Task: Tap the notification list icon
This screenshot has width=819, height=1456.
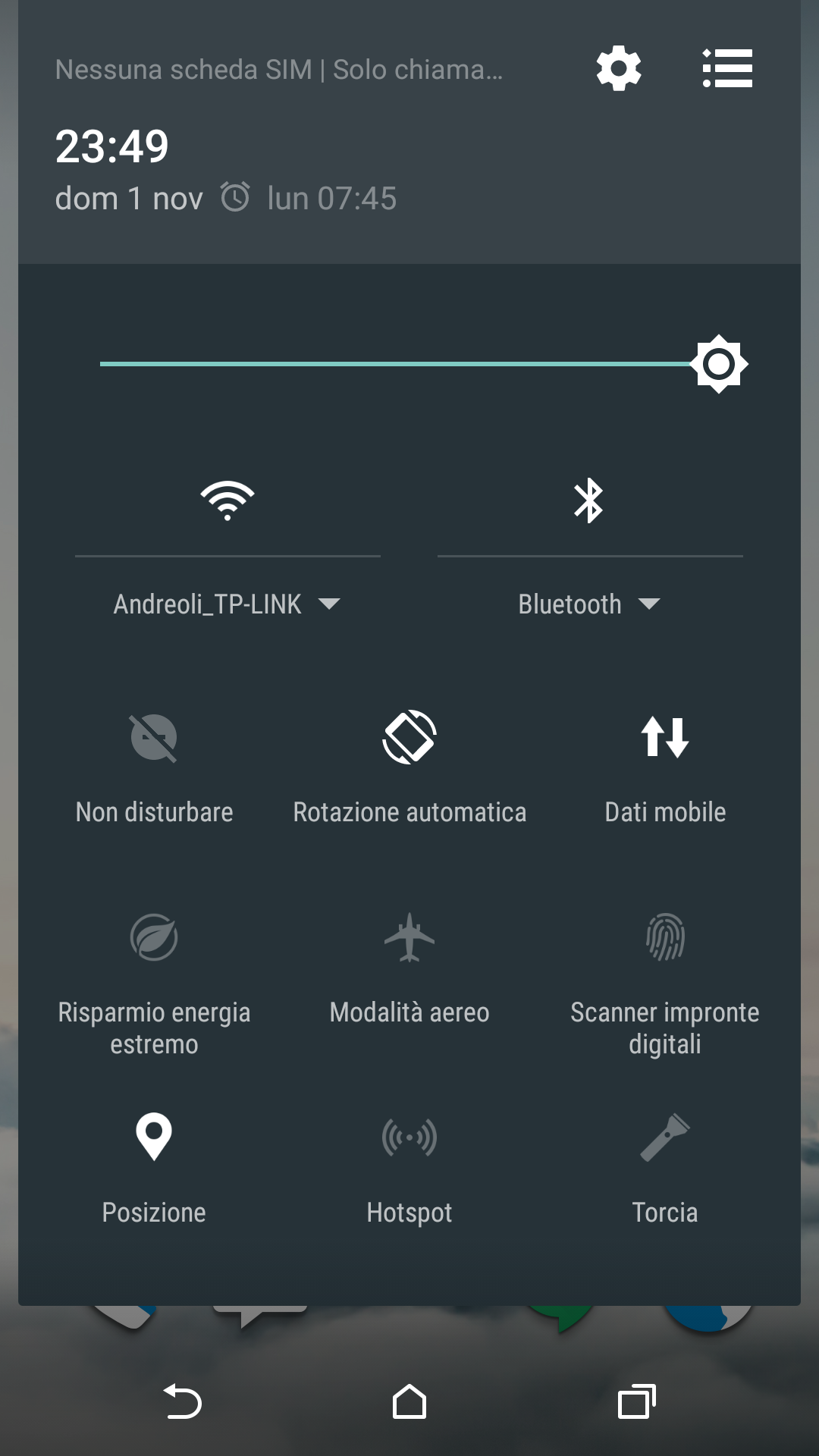Action: click(x=727, y=68)
